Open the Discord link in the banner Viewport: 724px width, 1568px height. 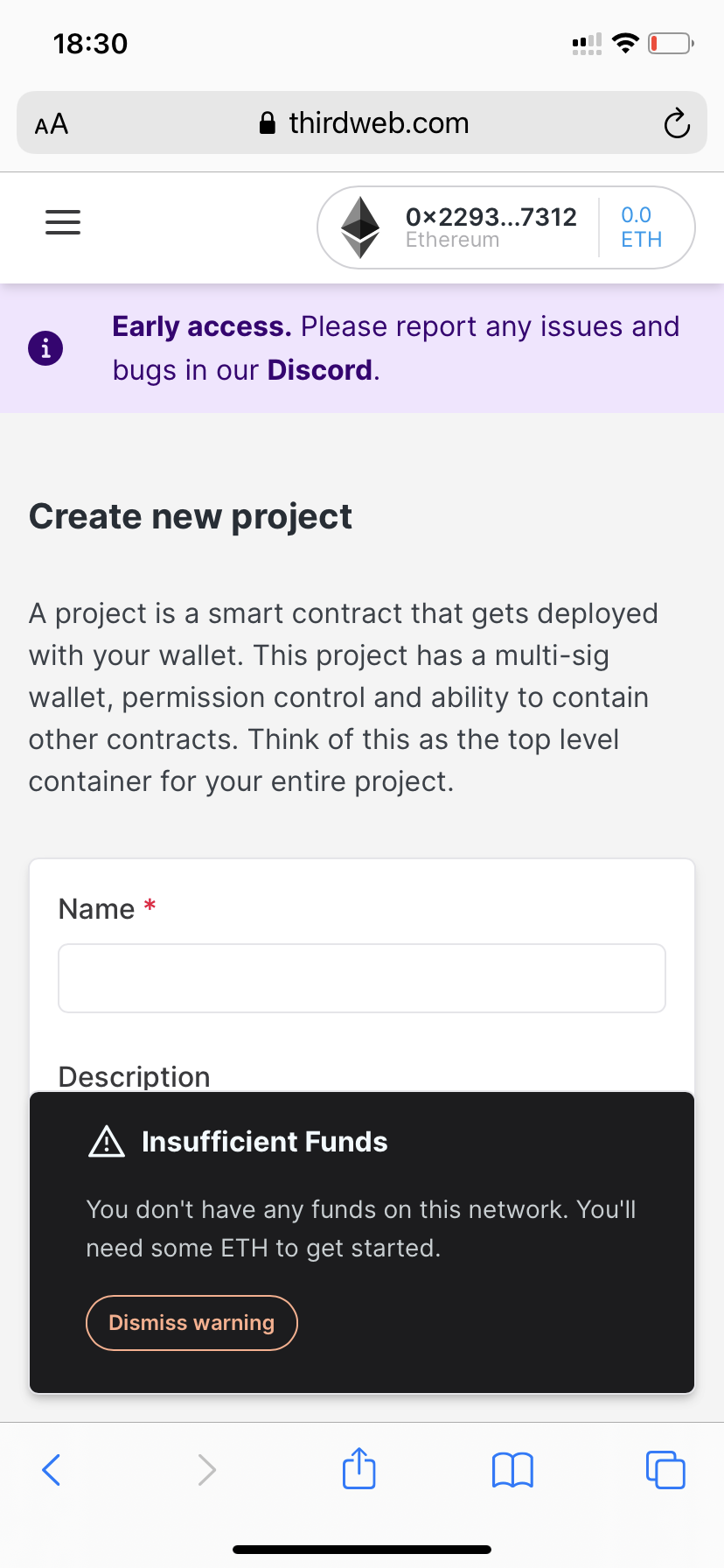pos(320,370)
